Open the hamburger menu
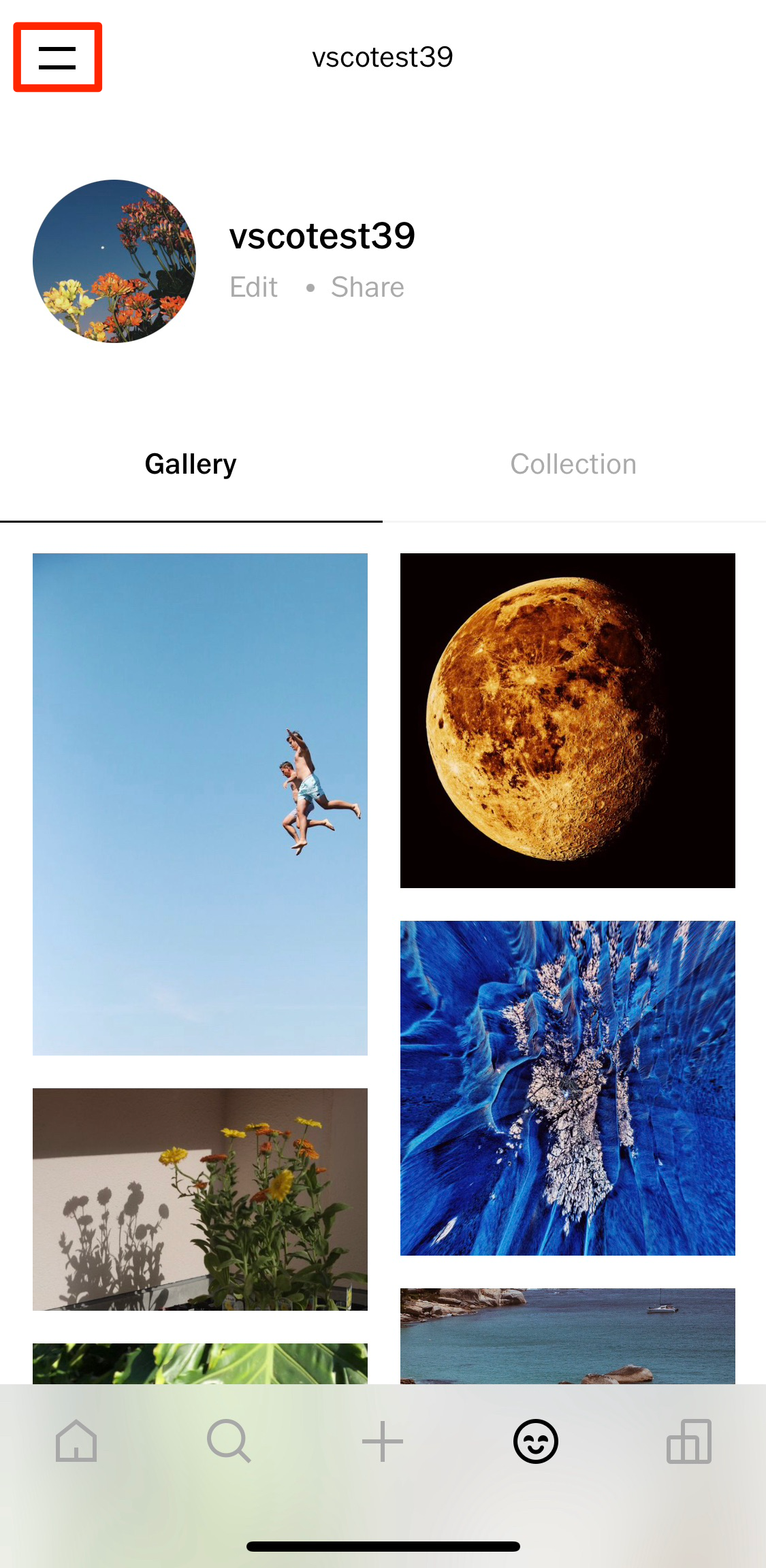Screen dimensions: 766x1568 [x=57, y=57]
